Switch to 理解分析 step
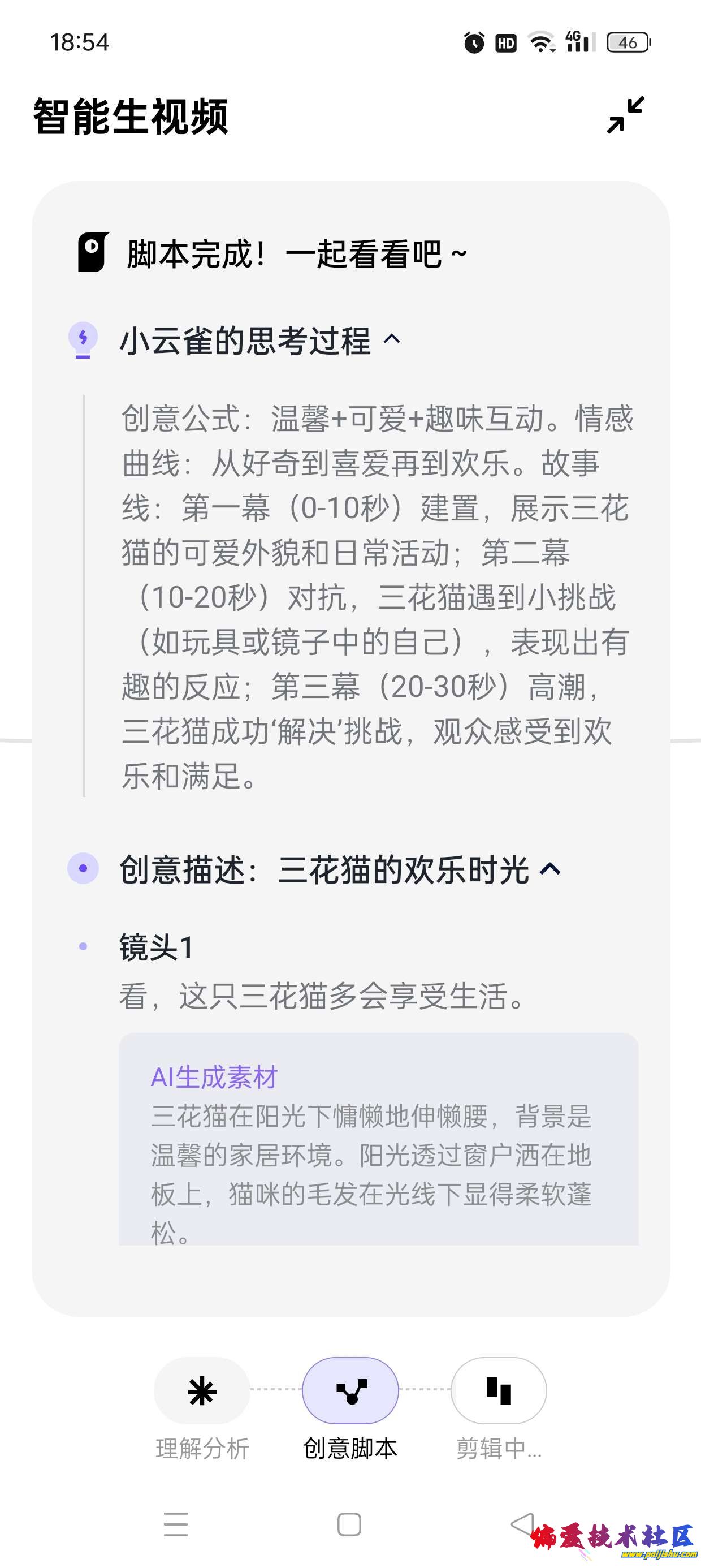The image size is (701, 1568). click(x=202, y=1392)
